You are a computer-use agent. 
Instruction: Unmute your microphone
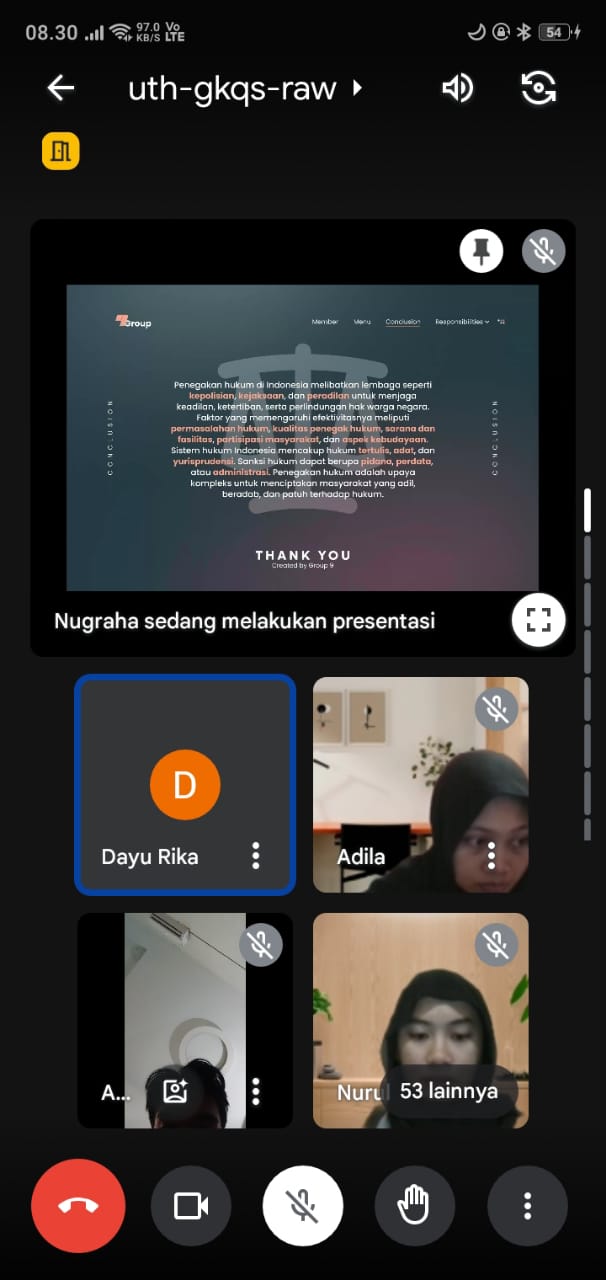pos(303,1206)
